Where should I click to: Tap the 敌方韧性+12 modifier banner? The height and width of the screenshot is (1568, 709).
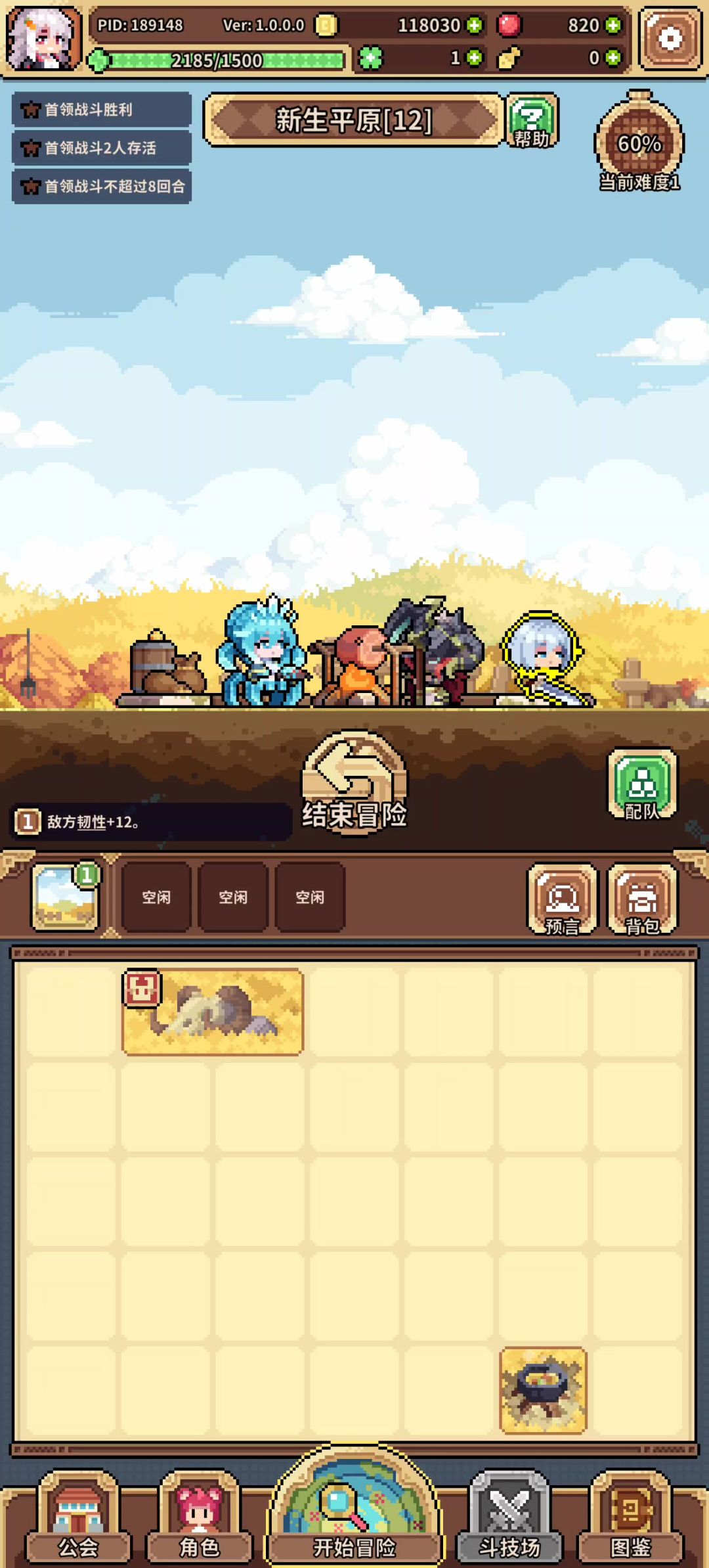tap(151, 822)
